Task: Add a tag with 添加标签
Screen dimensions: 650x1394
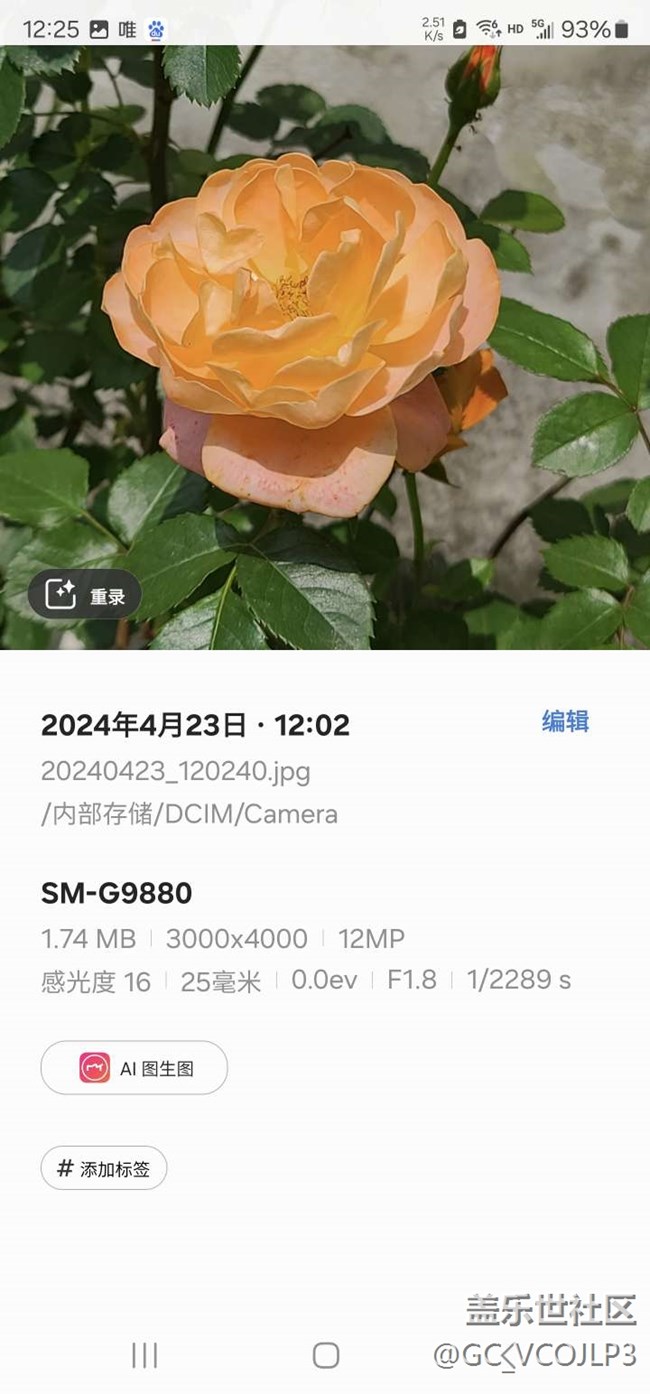Action: (104, 1168)
